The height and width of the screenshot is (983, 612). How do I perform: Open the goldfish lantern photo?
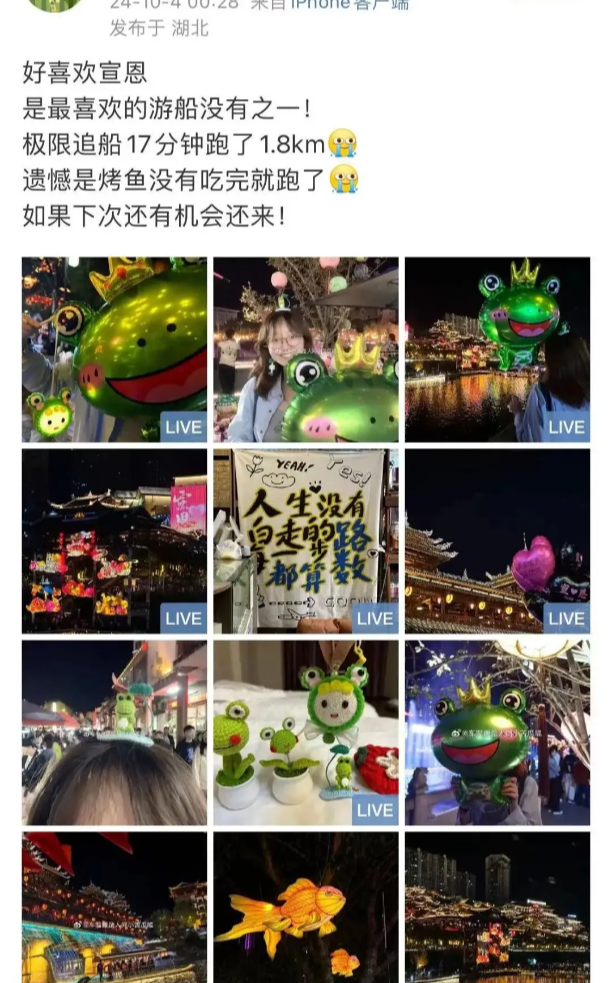(x=305, y=908)
